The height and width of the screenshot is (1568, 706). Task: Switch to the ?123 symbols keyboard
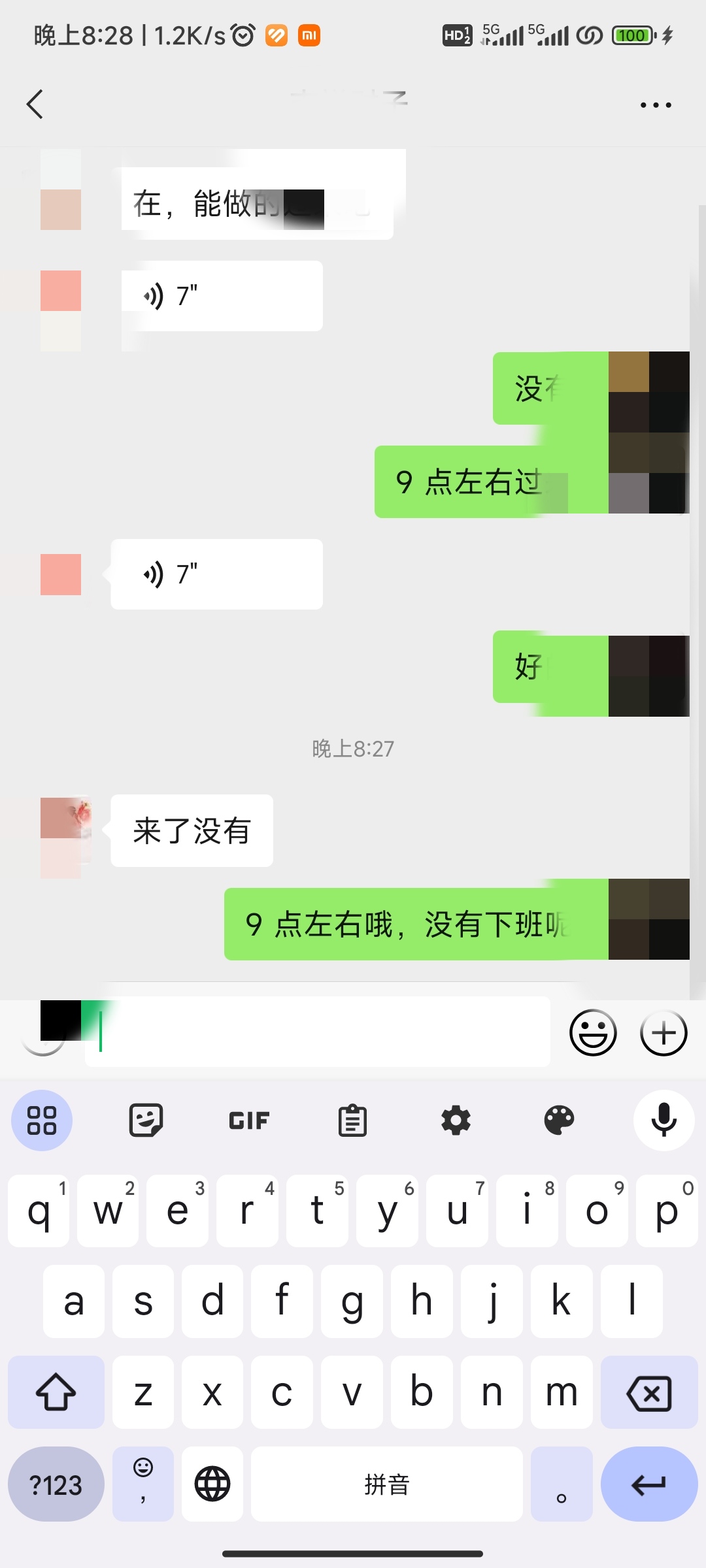56,1484
